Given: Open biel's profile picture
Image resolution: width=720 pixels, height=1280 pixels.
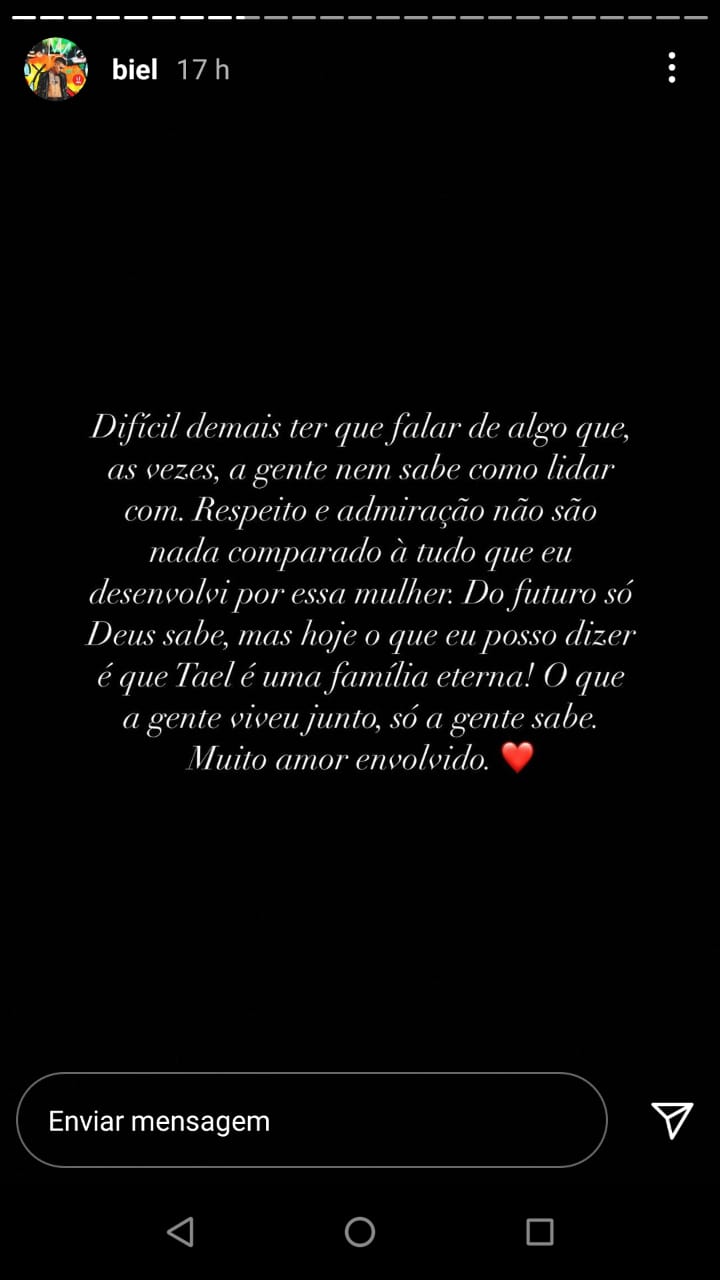Looking at the screenshot, I should click(55, 69).
